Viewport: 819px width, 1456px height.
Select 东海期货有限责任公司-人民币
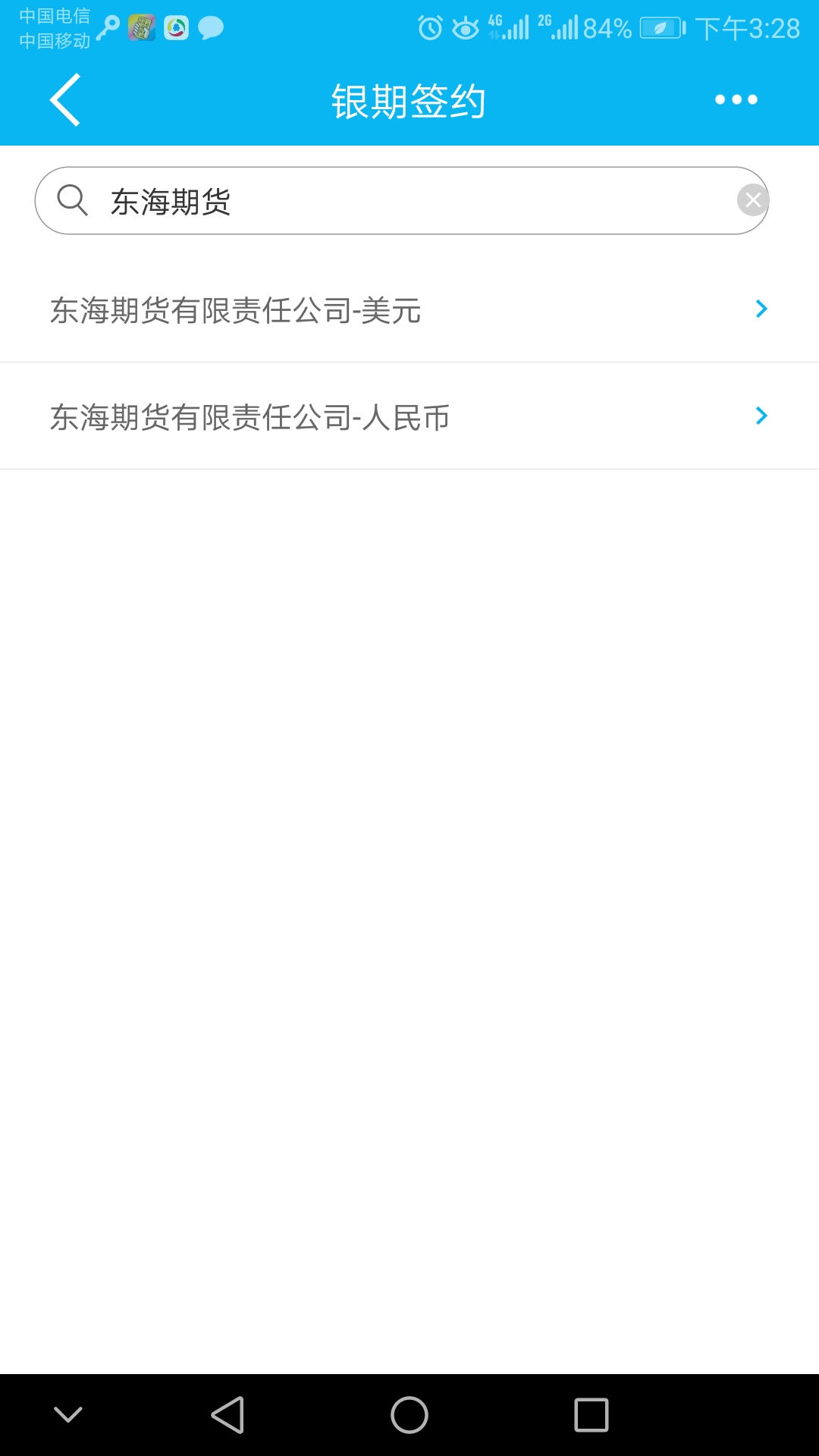pos(409,416)
